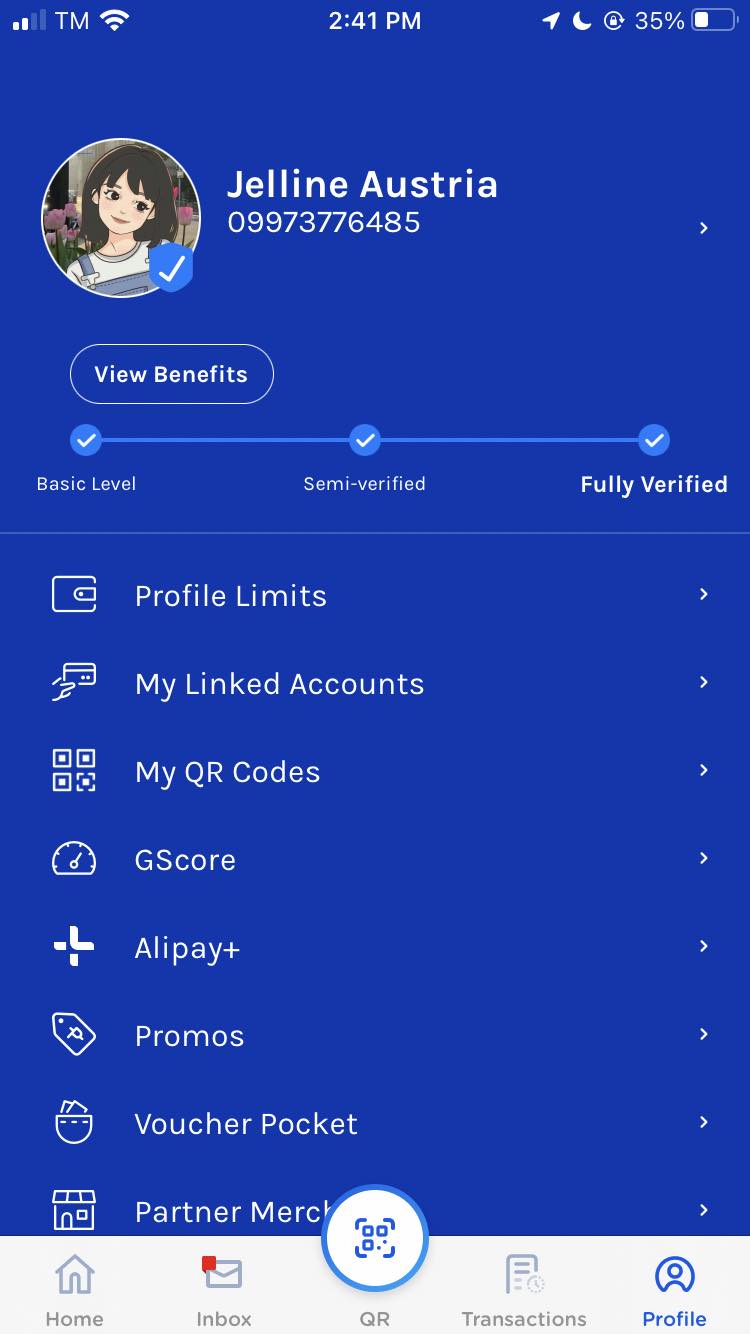Switch to the Inbox tab
750x1334 pixels.
(x=223, y=1290)
